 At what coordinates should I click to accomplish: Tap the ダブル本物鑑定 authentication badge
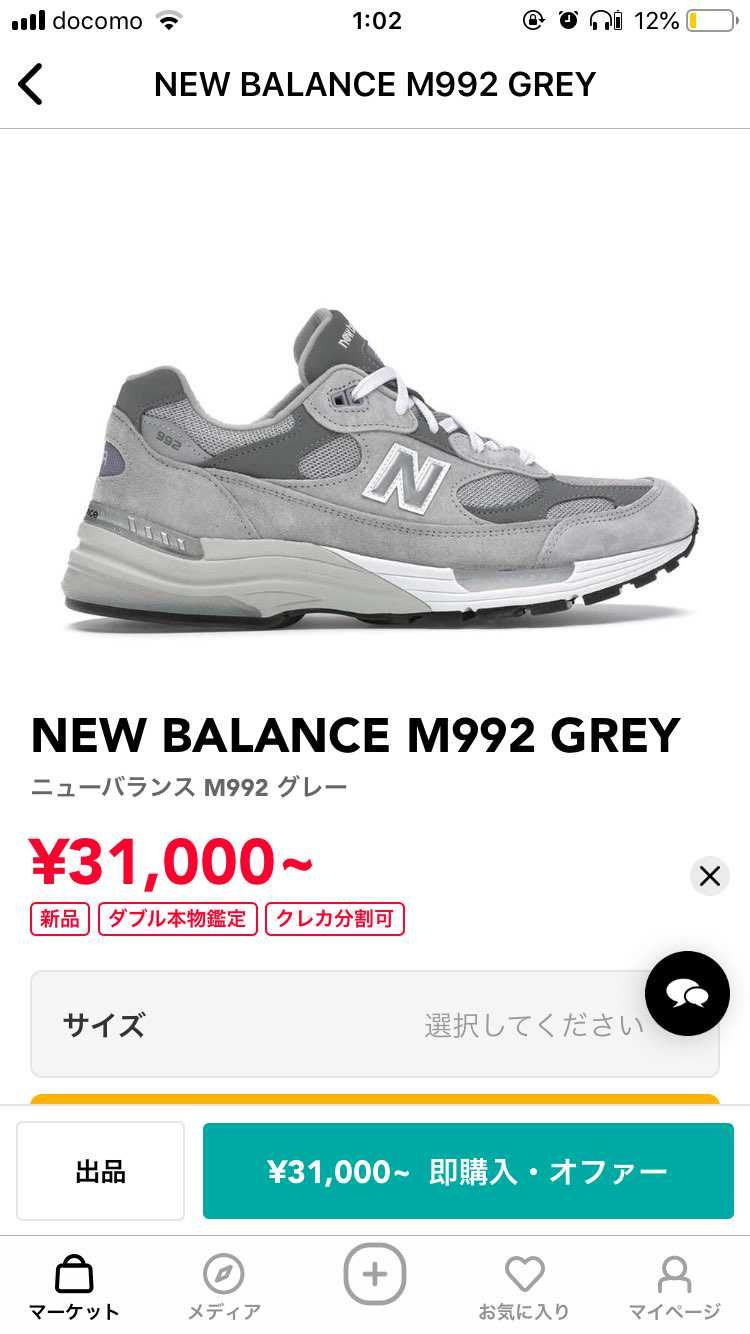coord(177,919)
